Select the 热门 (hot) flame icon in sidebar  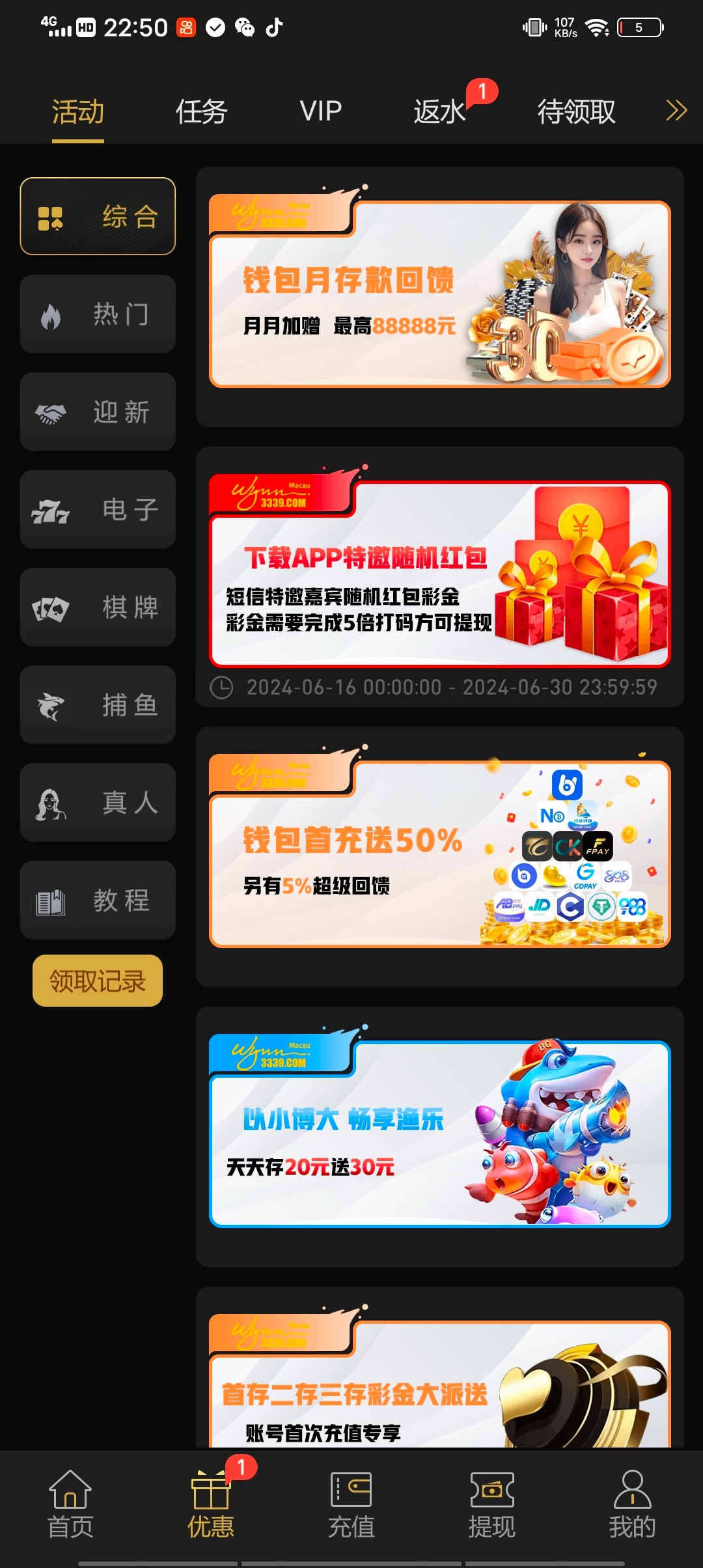point(52,315)
